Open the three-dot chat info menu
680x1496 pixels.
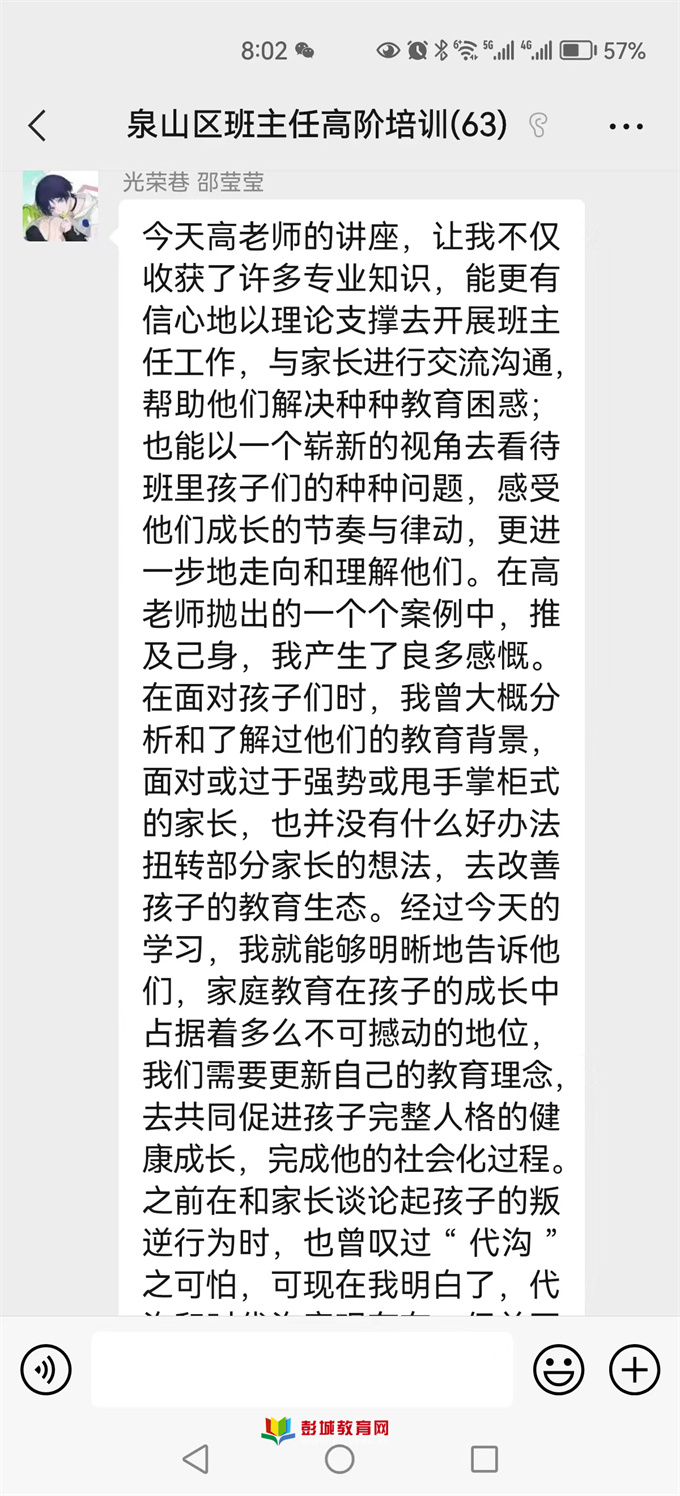pyautogui.click(x=626, y=127)
